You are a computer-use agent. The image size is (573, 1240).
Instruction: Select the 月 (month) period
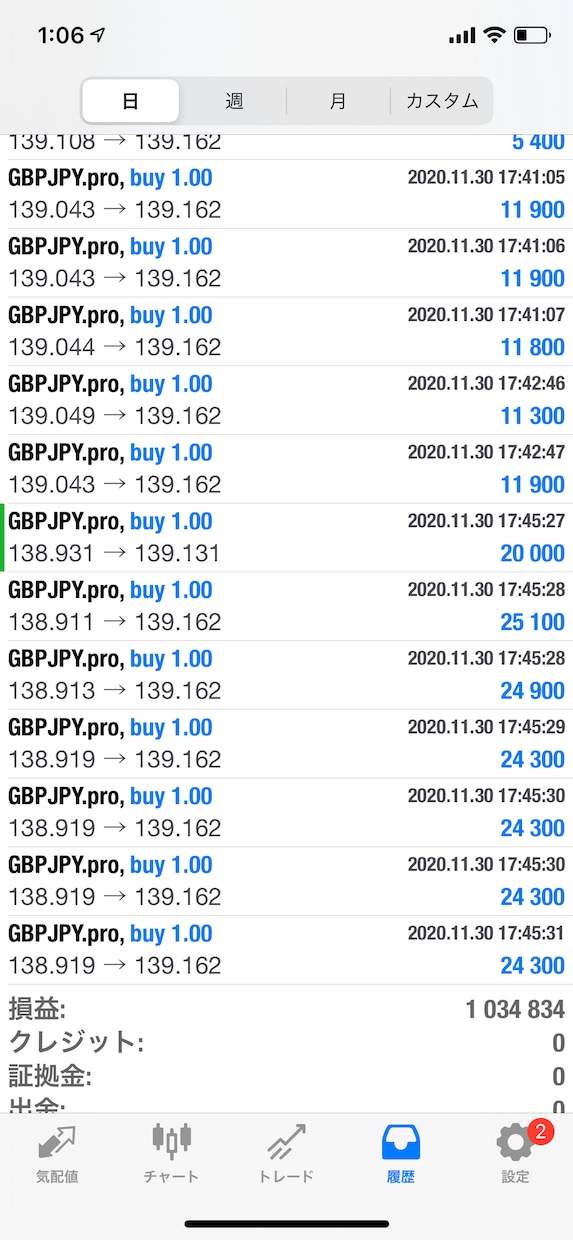point(338,101)
